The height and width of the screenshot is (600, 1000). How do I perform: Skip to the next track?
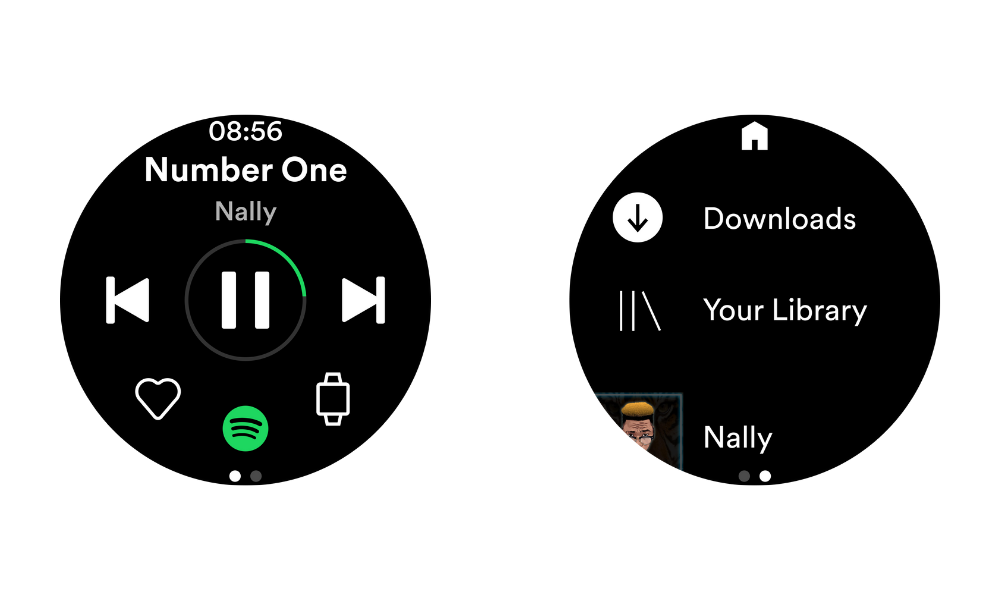pyautogui.click(x=363, y=300)
